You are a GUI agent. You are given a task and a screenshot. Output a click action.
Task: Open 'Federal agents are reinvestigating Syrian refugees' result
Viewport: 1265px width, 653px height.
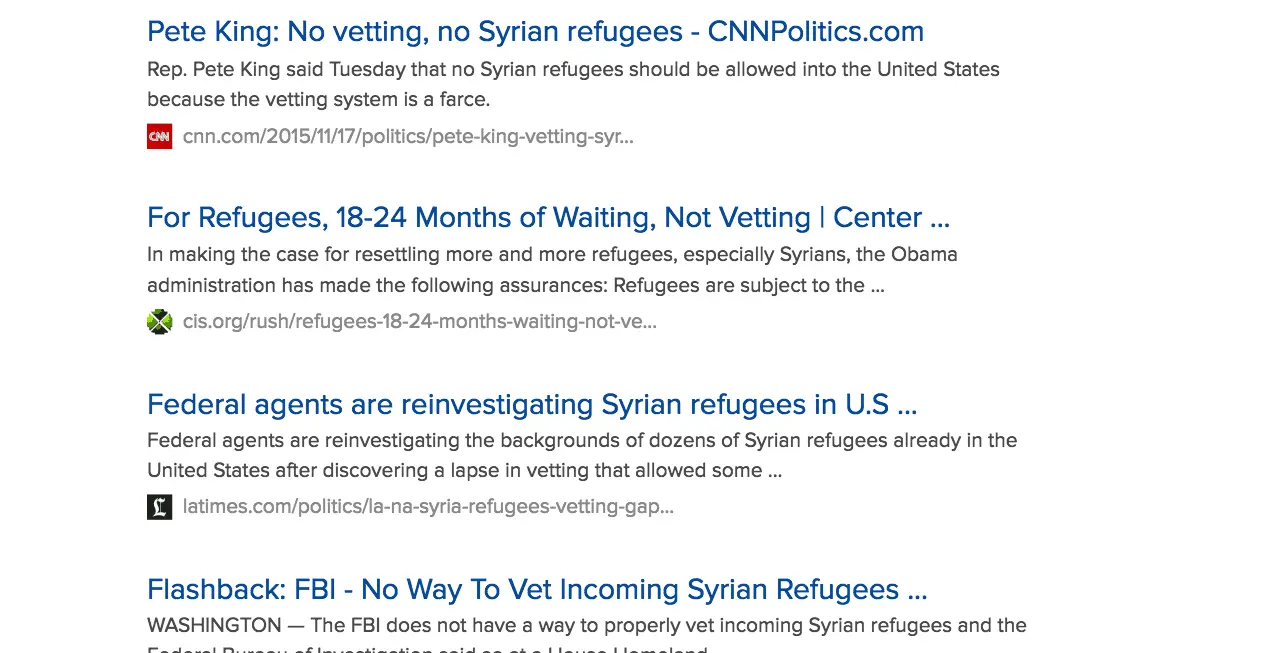(x=531, y=404)
